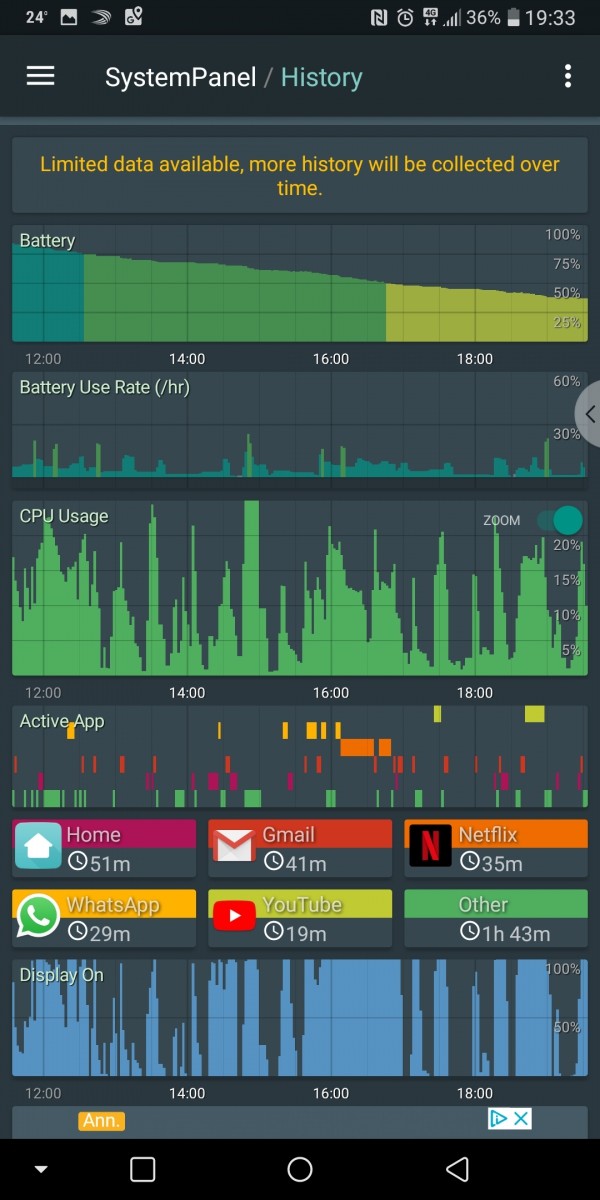Open the Other apps usage card
The width and height of the screenshot is (600, 1200).
pyautogui.click(x=496, y=919)
